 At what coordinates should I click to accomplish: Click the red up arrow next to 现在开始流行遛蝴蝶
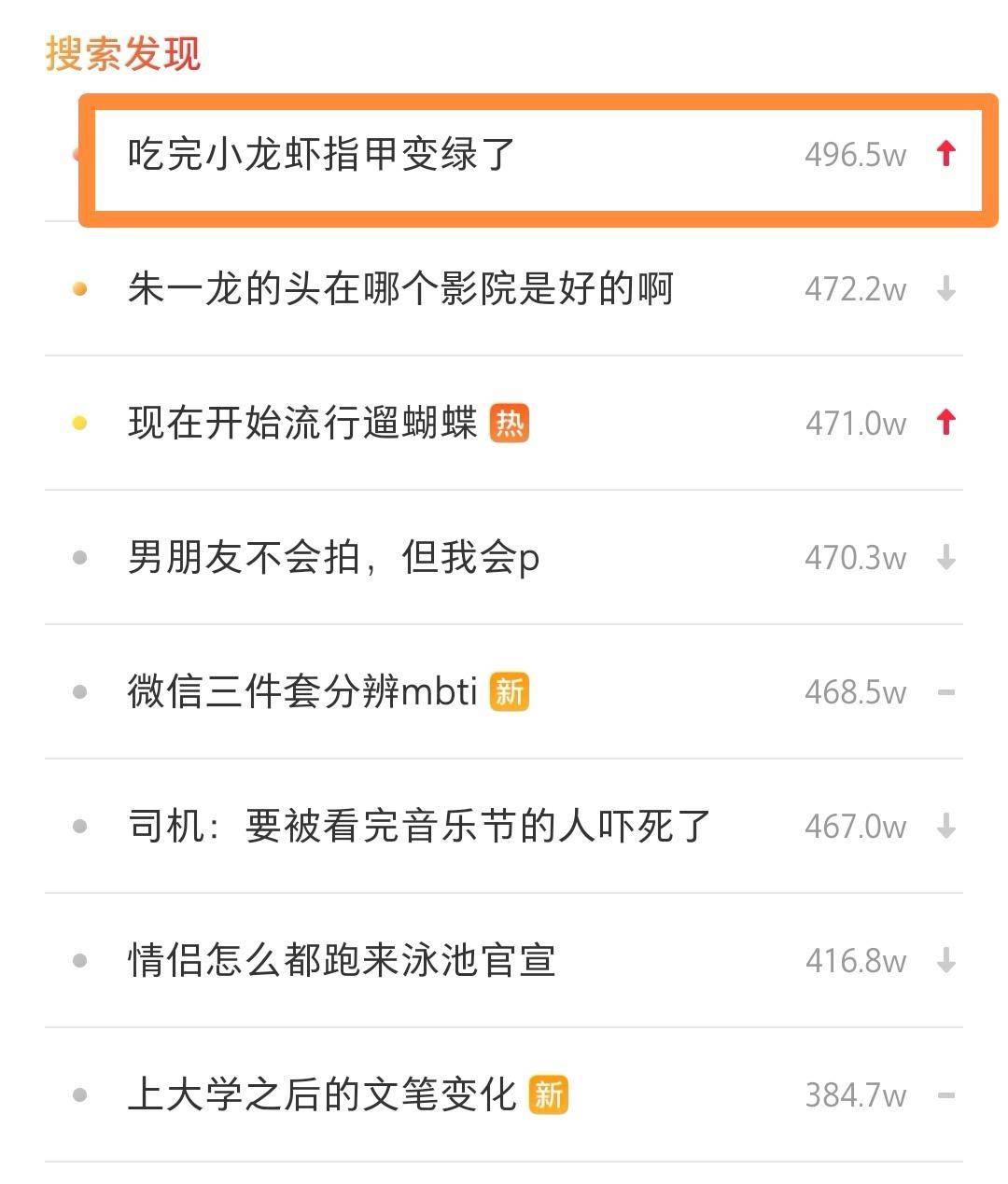tap(946, 423)
